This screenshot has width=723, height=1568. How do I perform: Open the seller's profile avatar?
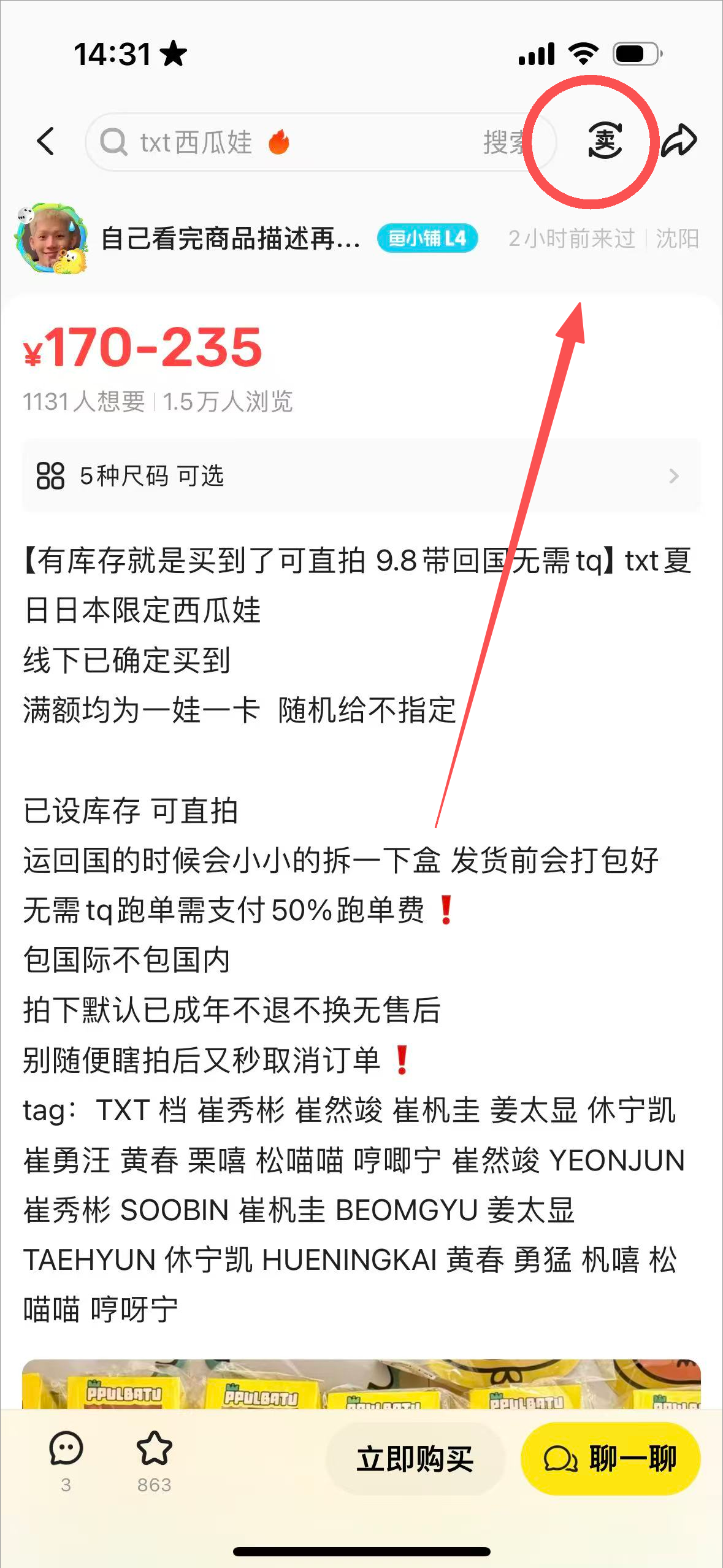(50, 239)
